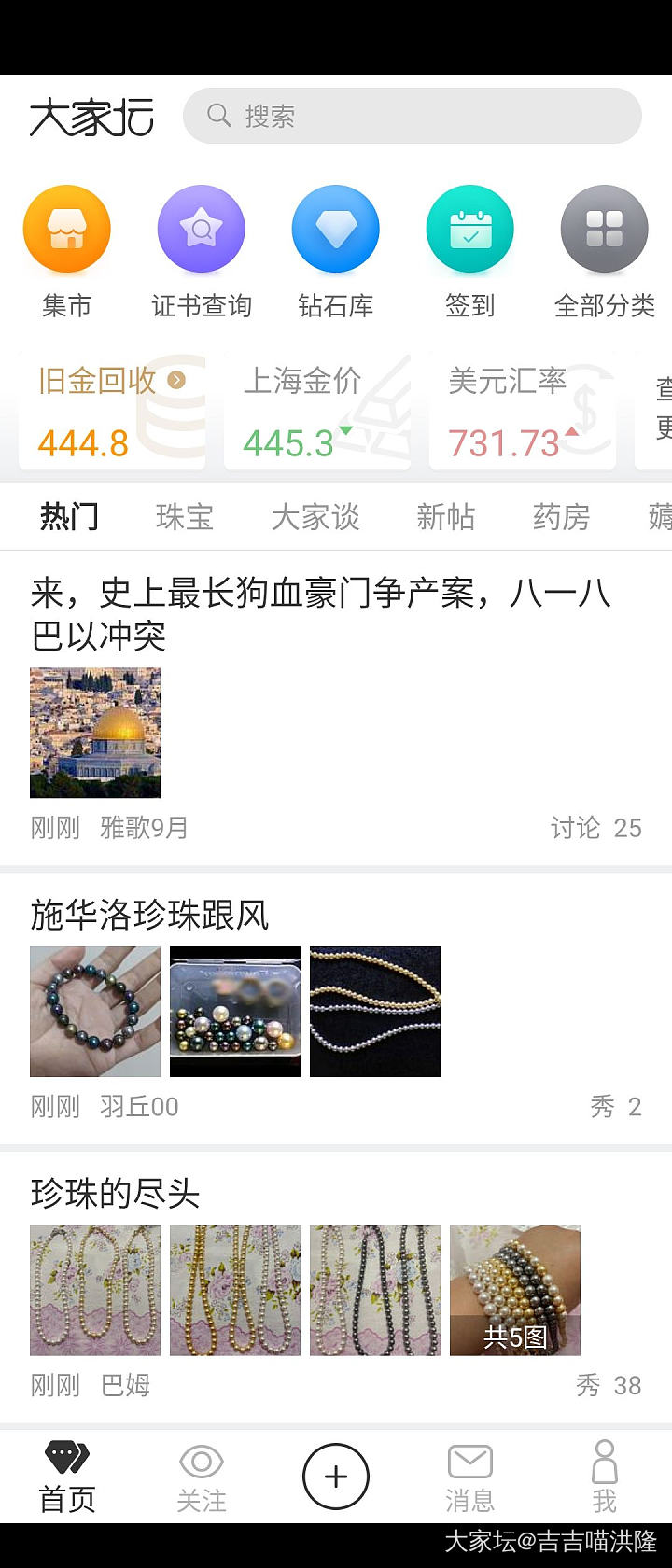Switch to the 珠宝 tab
Image resolution: width=672 pixels, height=1568 pixels.
pos(185,516)
